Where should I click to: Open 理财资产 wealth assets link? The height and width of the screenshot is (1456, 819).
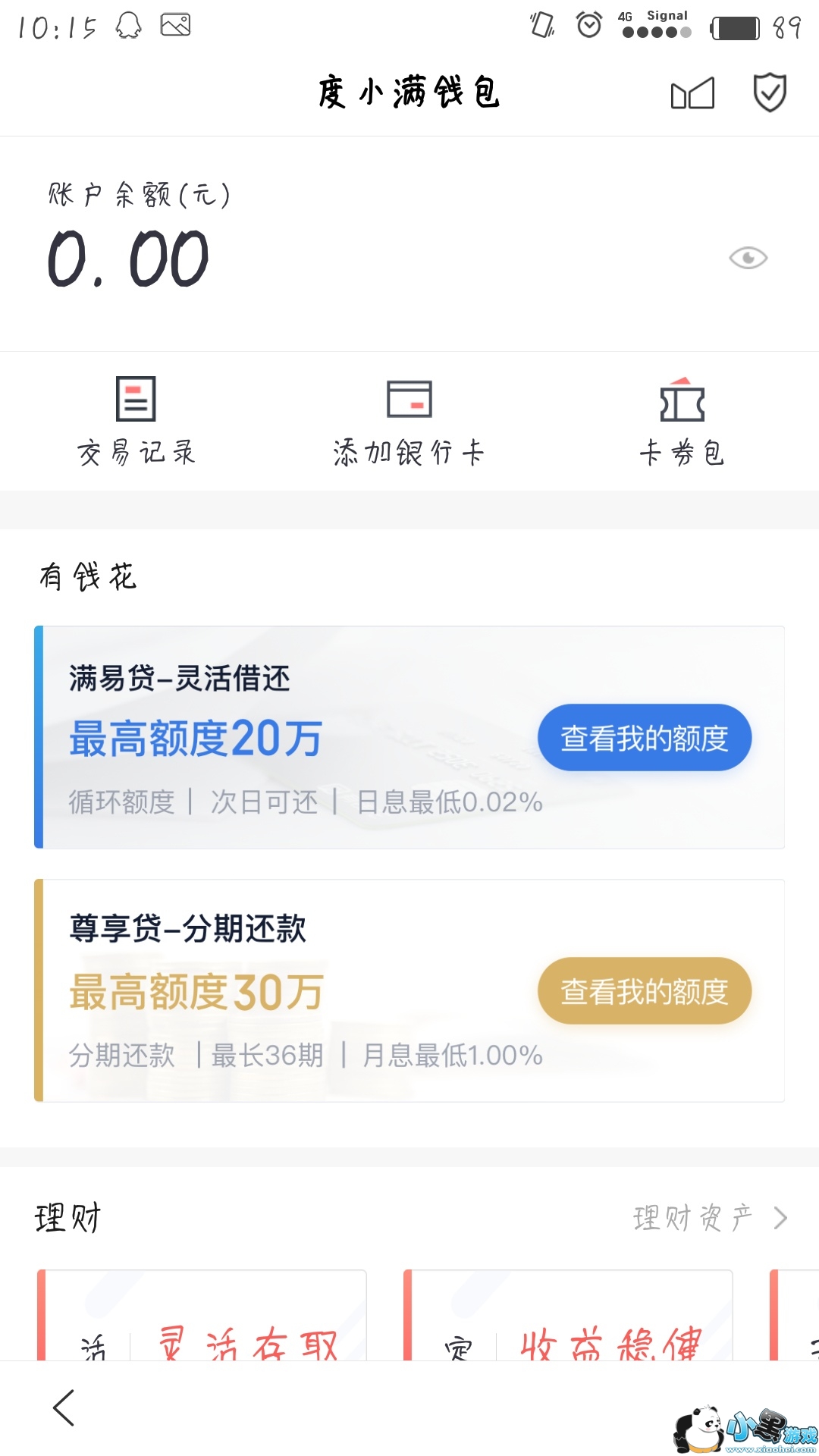click(x=711, y=1218)
